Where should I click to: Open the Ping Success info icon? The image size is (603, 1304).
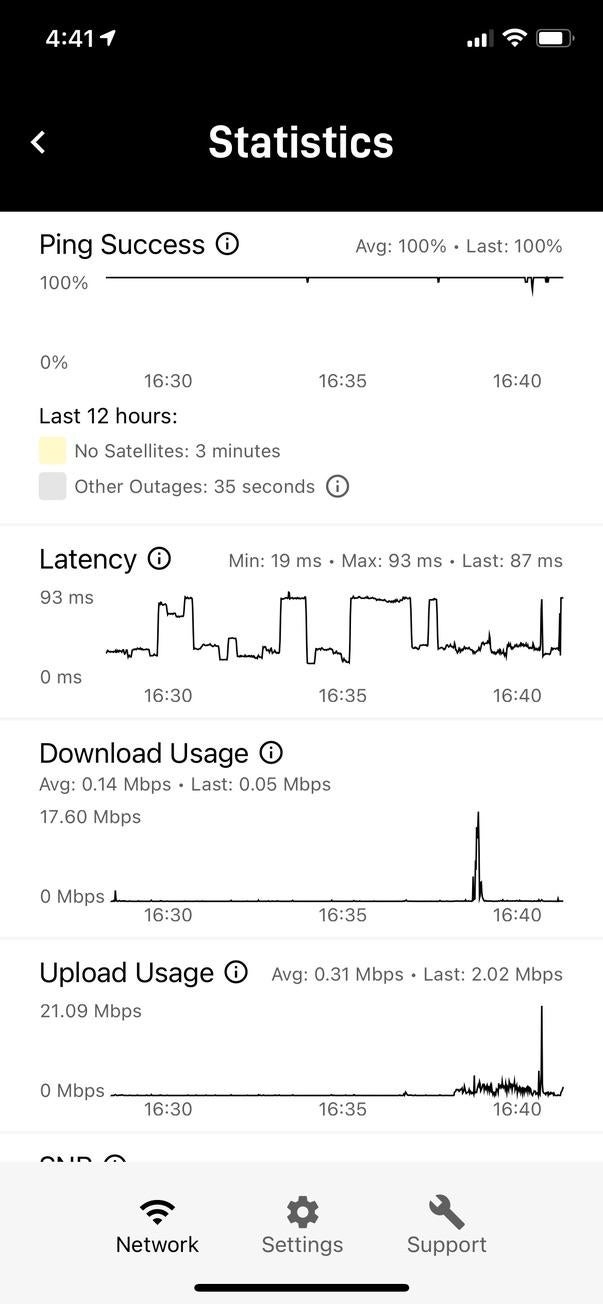(x=228, y=244)
